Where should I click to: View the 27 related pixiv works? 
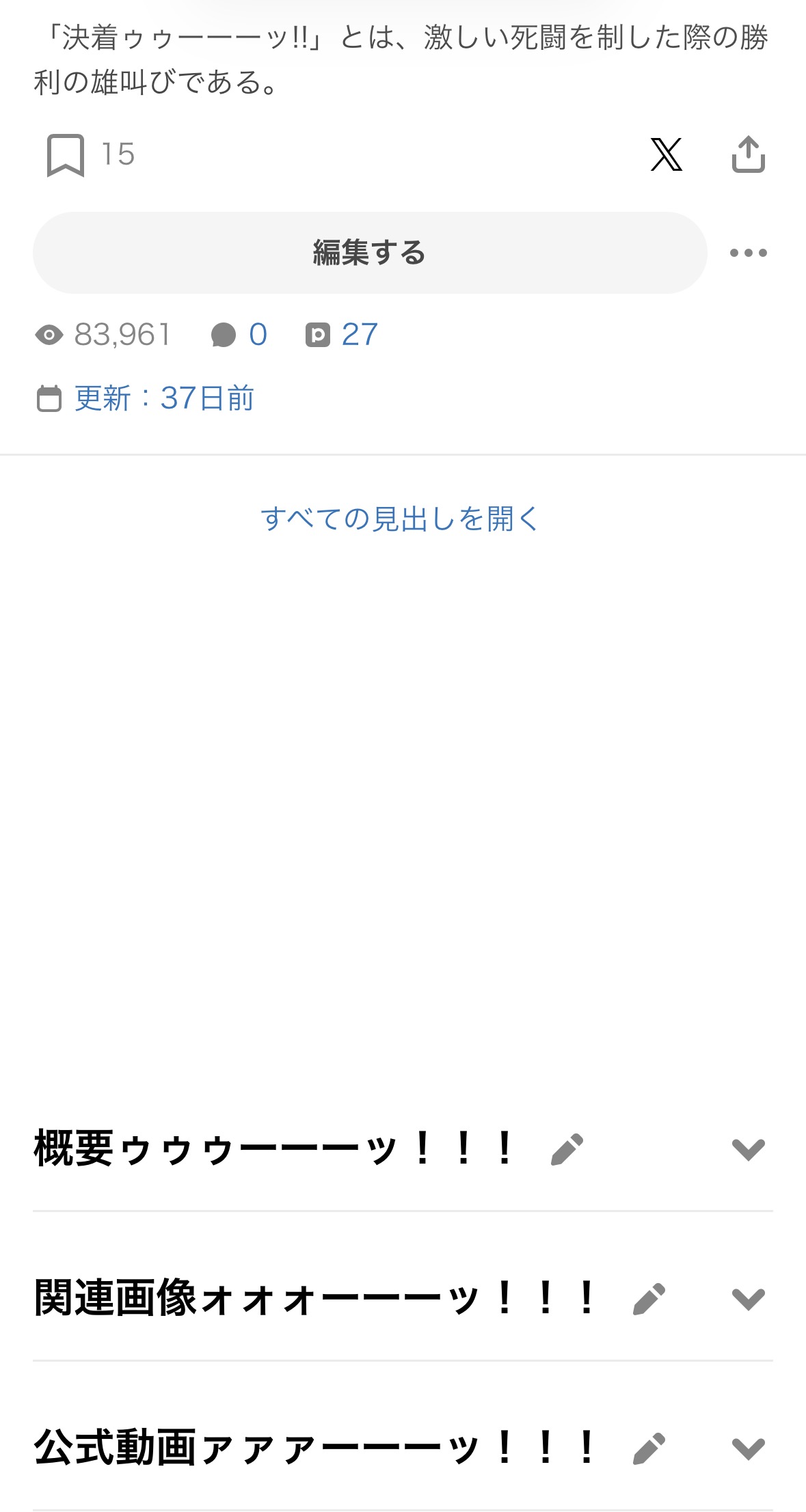(x=342, y=335)
